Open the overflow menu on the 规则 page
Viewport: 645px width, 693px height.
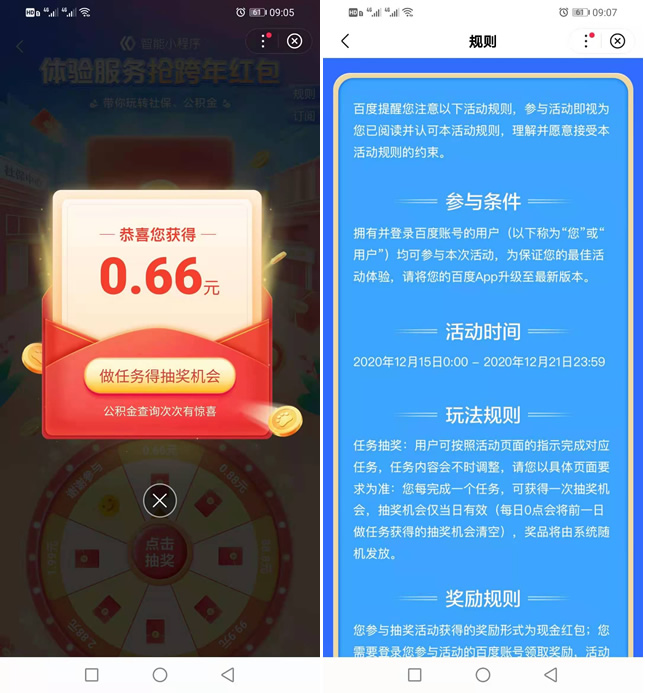coord(586,41)
